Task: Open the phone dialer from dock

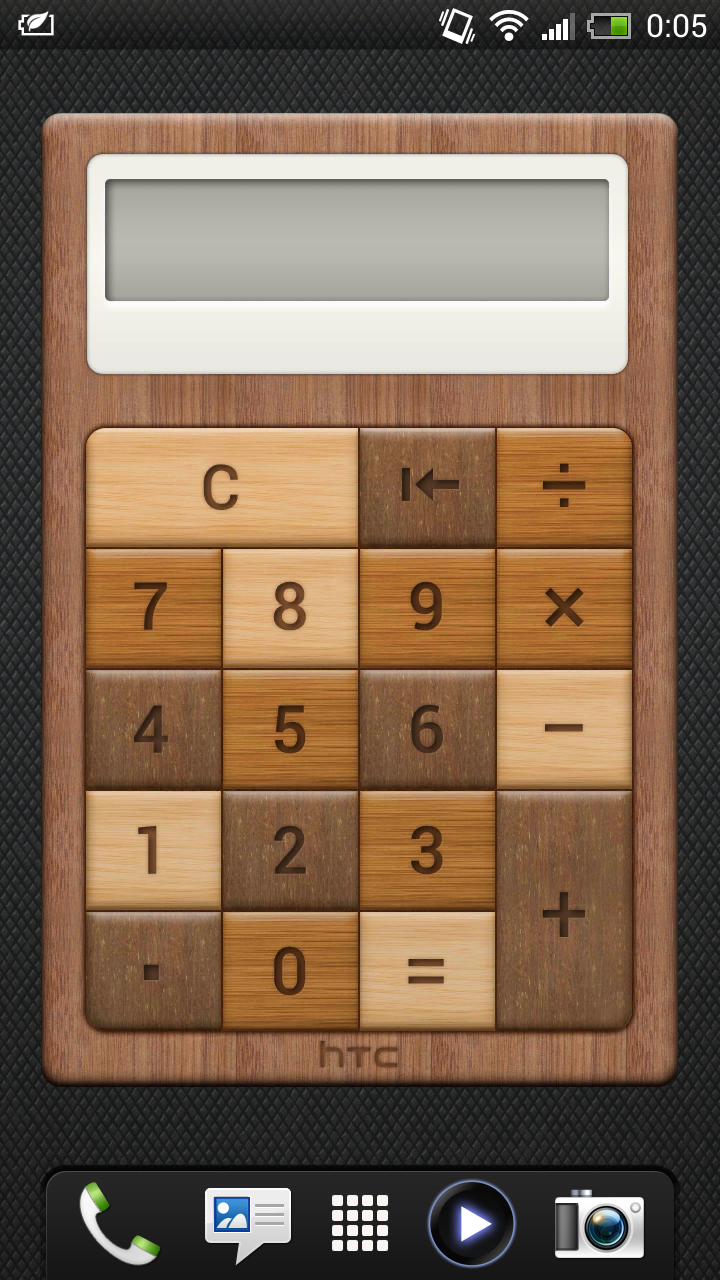Action: click(120, 1223)
